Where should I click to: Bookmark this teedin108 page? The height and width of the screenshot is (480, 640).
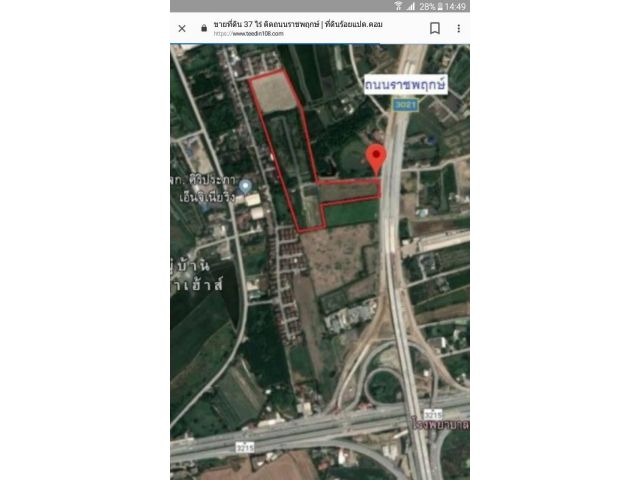click(x=435, y=28)
